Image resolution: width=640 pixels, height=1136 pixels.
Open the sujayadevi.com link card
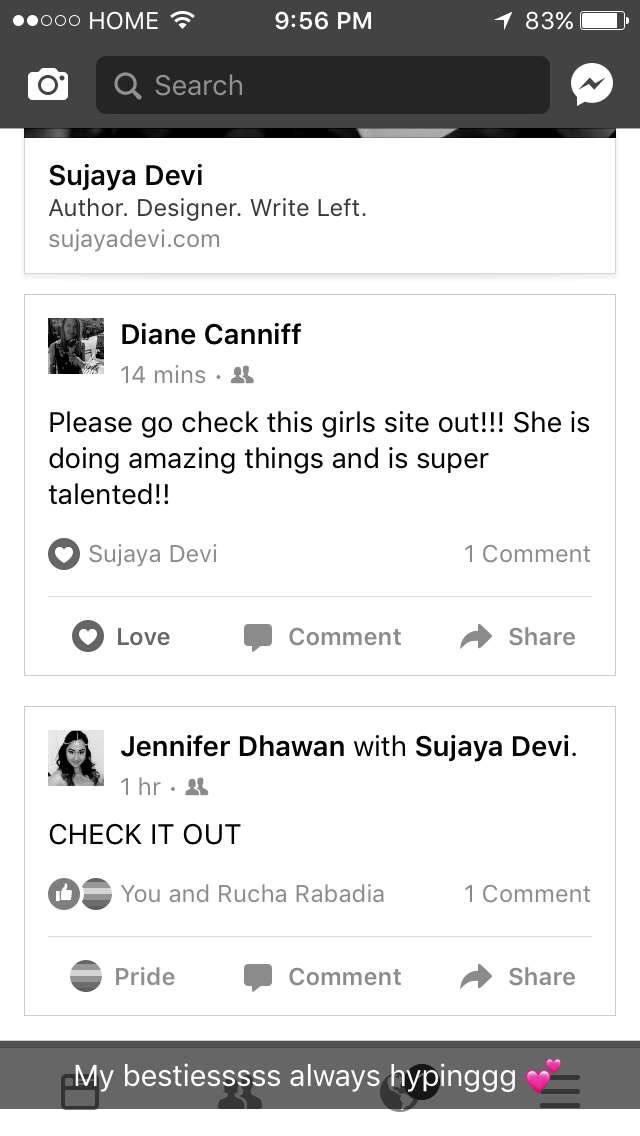[x=320, y=206]
